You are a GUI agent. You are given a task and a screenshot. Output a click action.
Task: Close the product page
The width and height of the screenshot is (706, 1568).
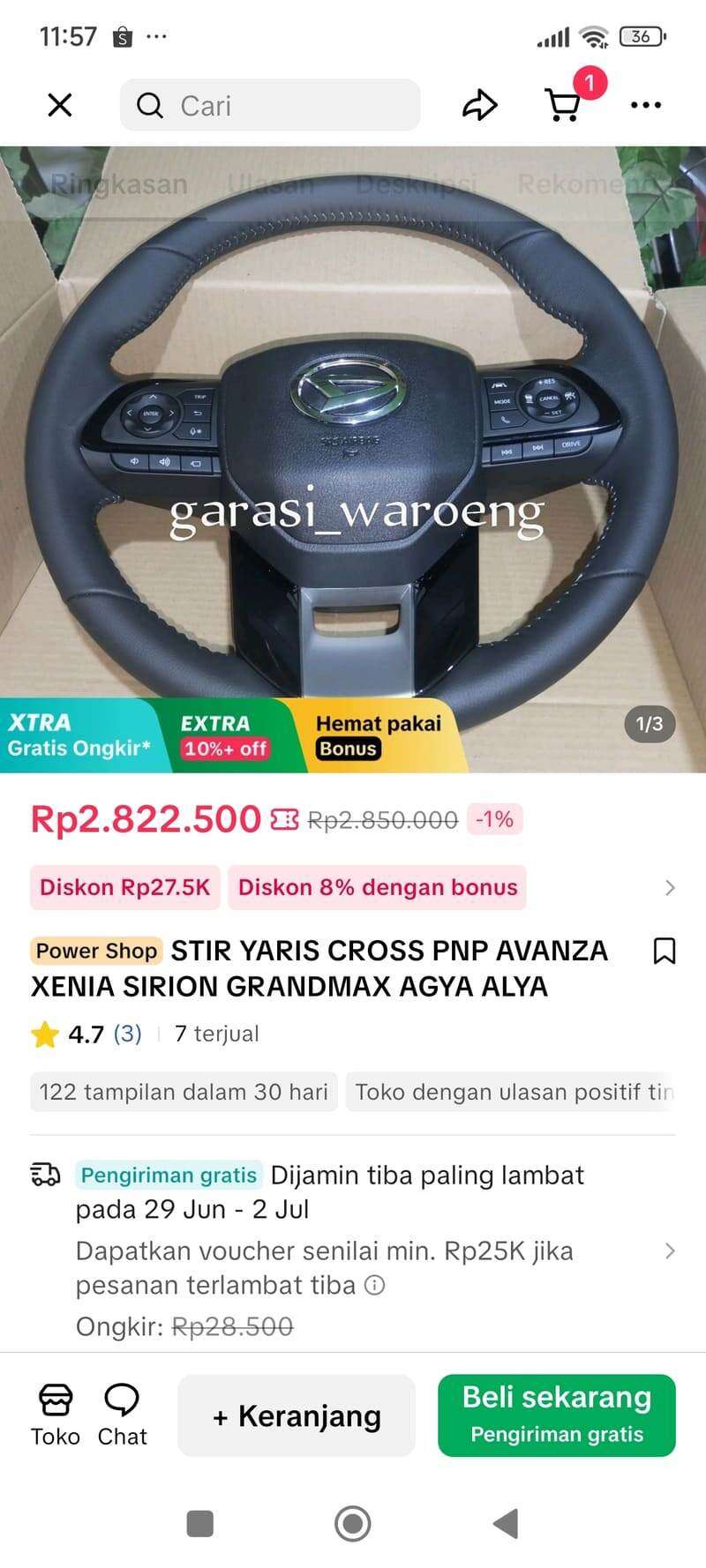click(x=59, y=106)
